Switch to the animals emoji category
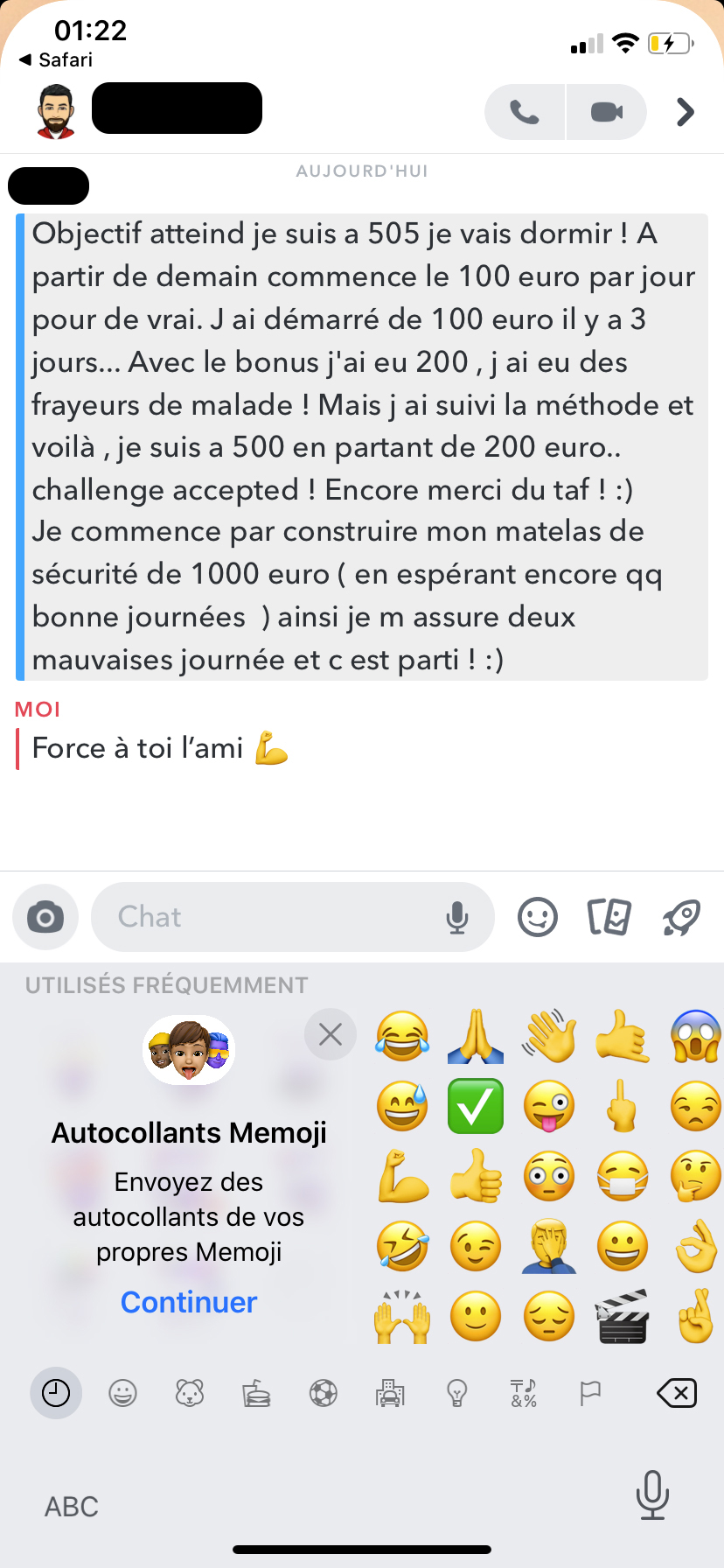The height and width of the screenshot is (1568, 724). (x=190, y=1392)
